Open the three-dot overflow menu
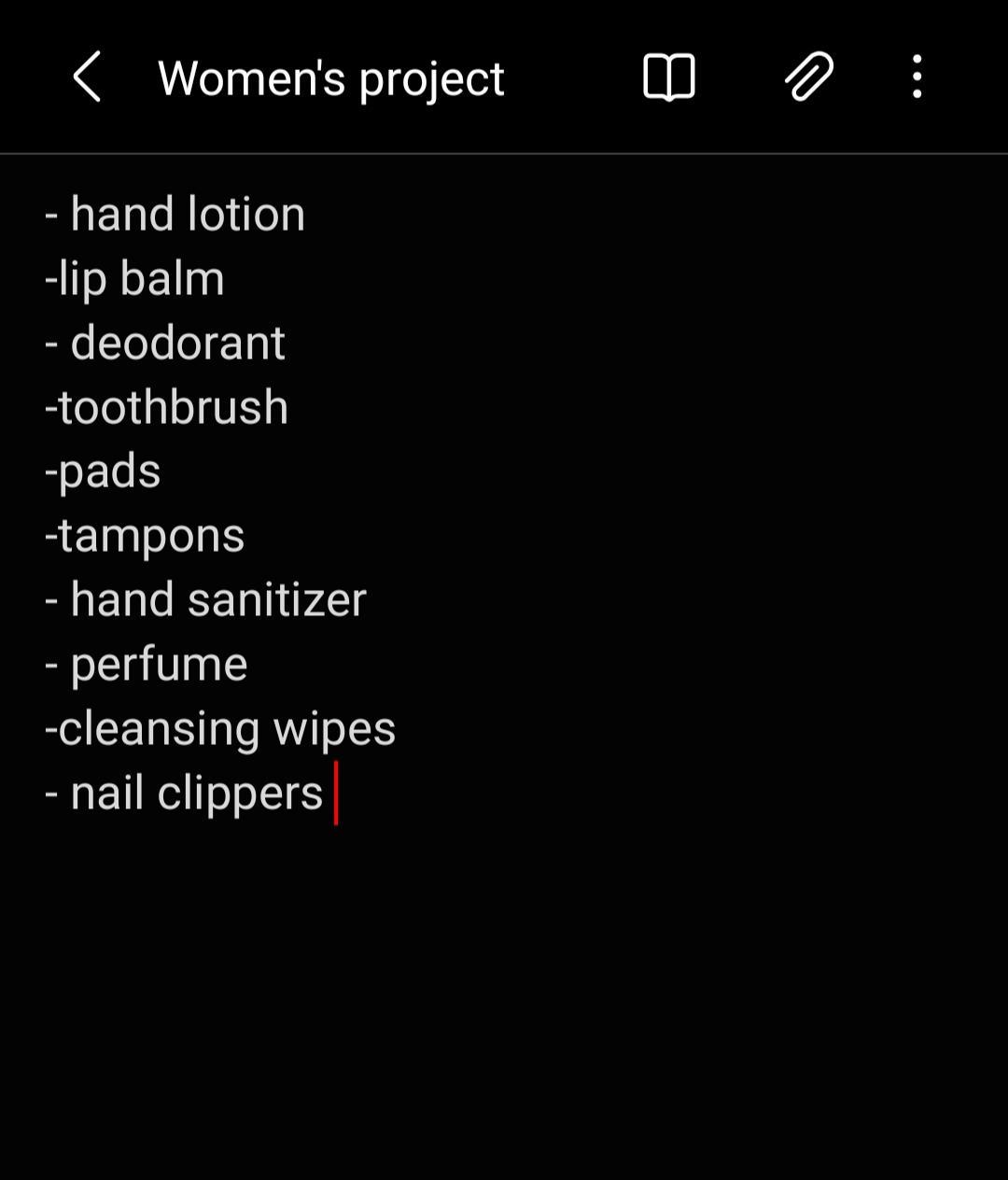This screenshot has width=1008, height=1180. [917, 77]
